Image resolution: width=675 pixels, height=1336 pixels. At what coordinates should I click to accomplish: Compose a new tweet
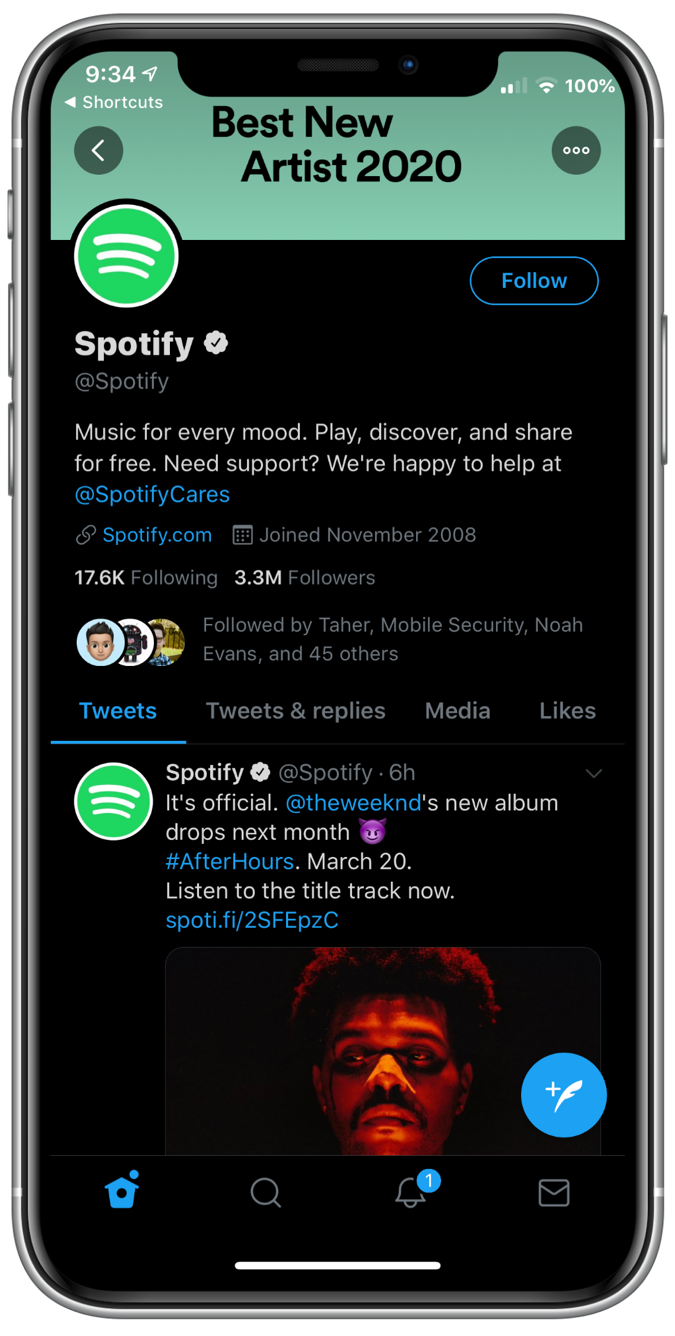[563, 1095]
